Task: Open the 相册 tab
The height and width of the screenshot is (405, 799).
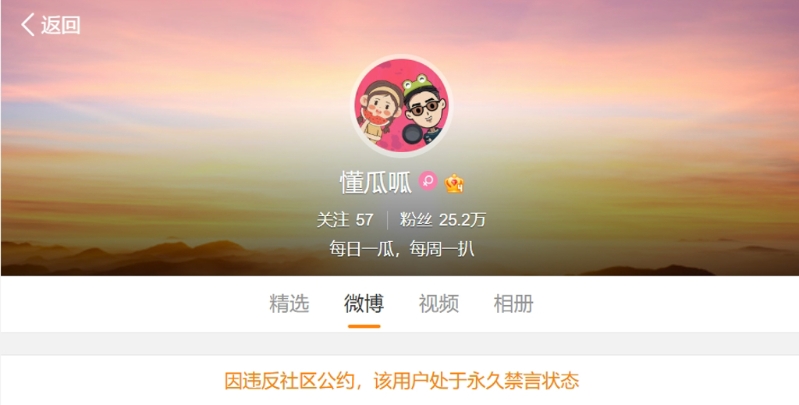Action: pyautogui.click(x=513, y=304)
